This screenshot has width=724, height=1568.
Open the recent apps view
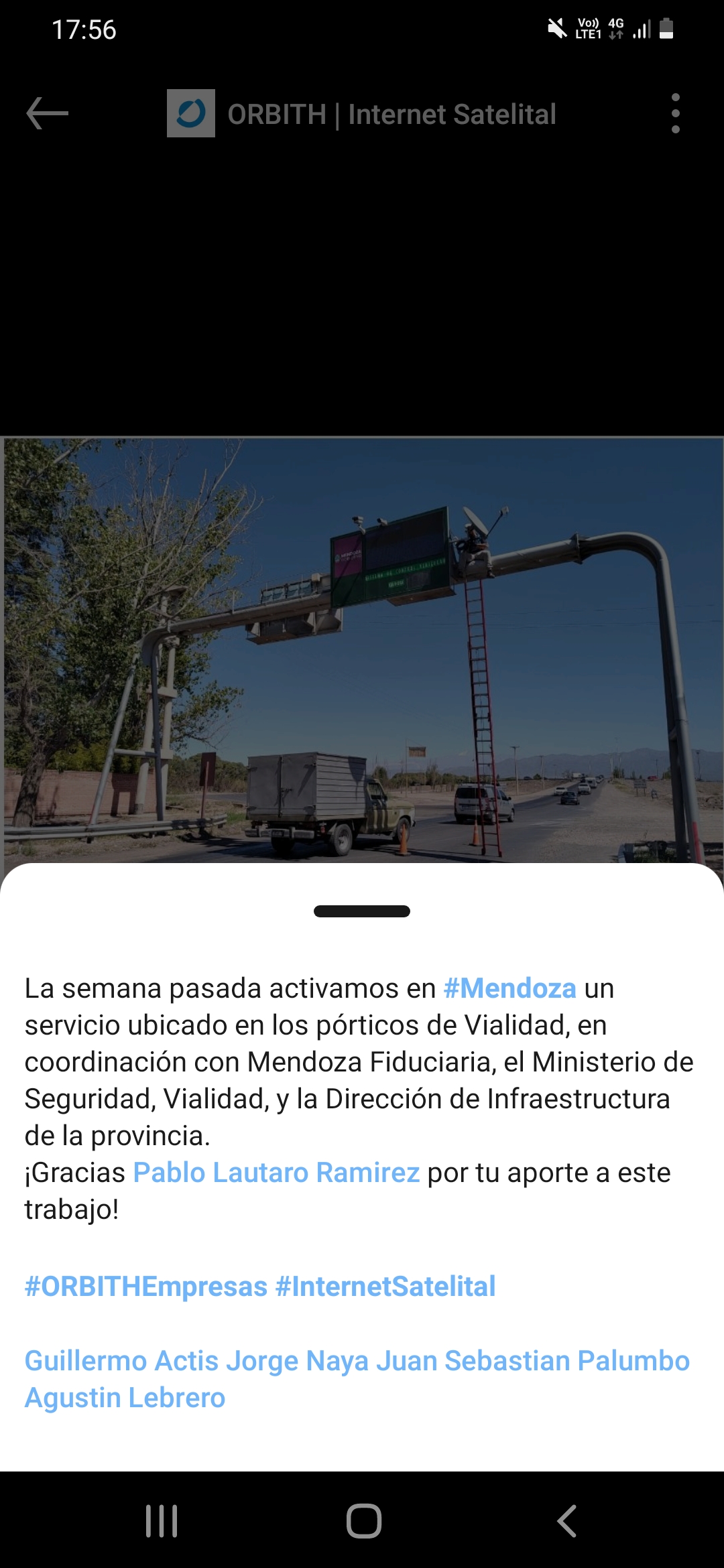tap(162, 1520)
